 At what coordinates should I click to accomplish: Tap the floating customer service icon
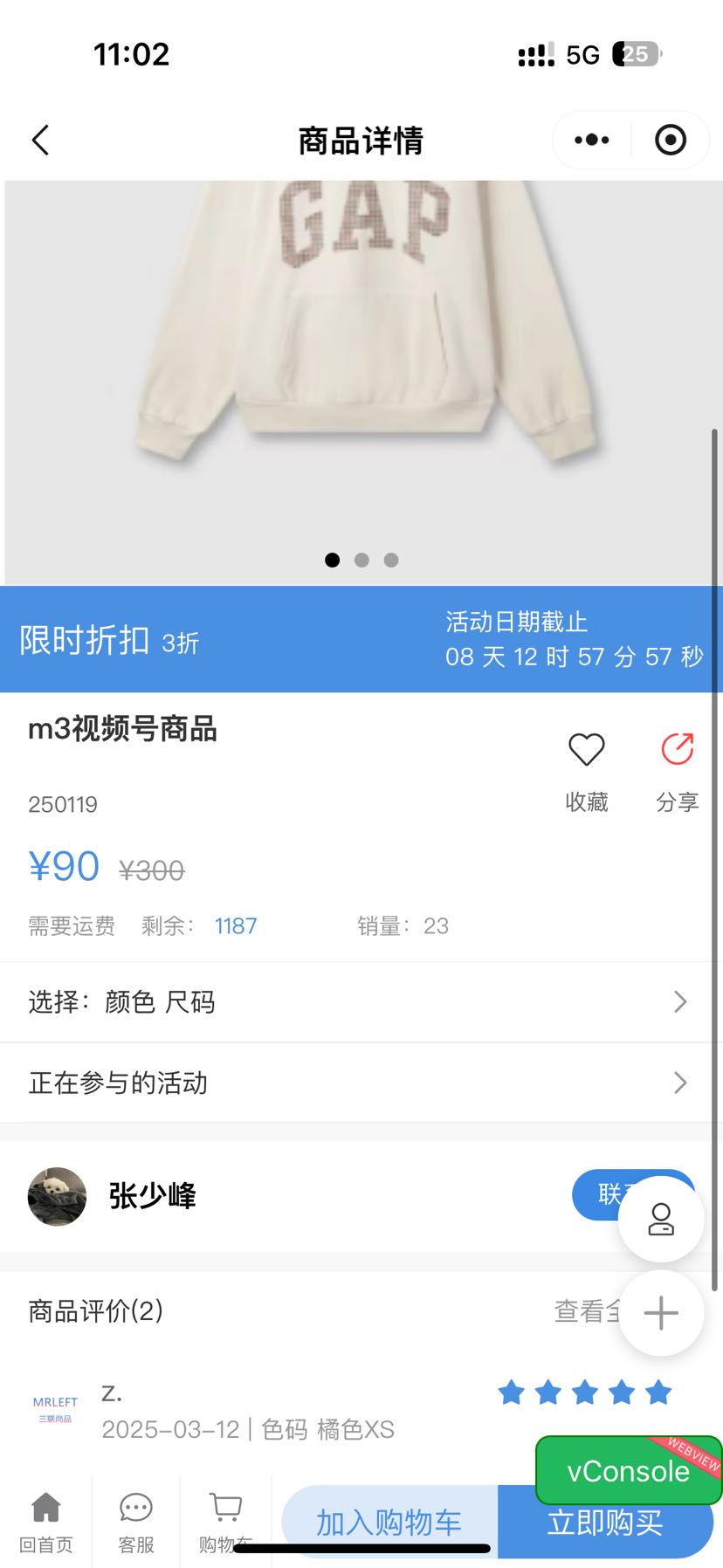coord(661,1219)
